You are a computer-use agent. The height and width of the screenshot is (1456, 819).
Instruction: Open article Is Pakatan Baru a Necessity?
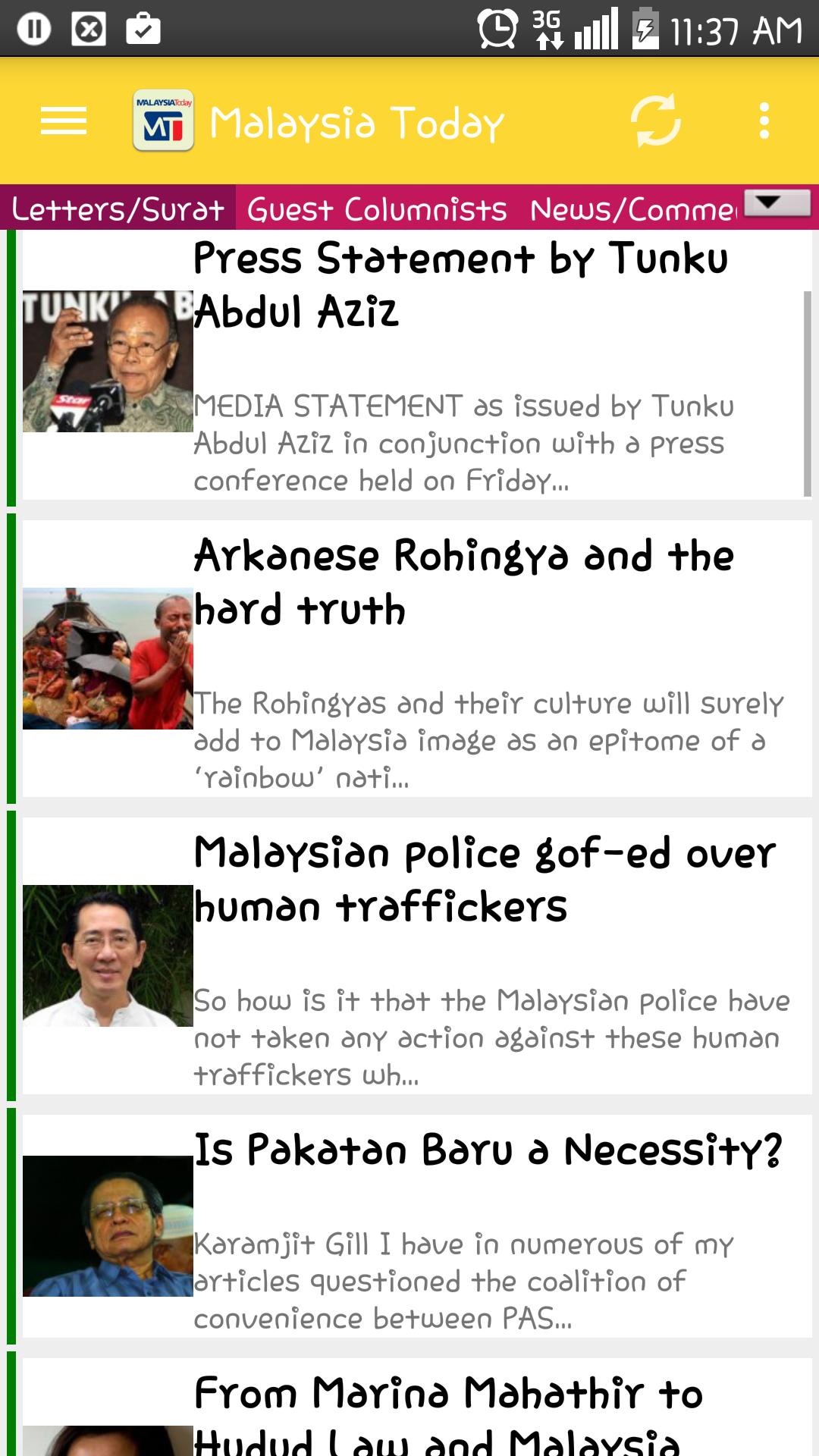(487, 1151)
